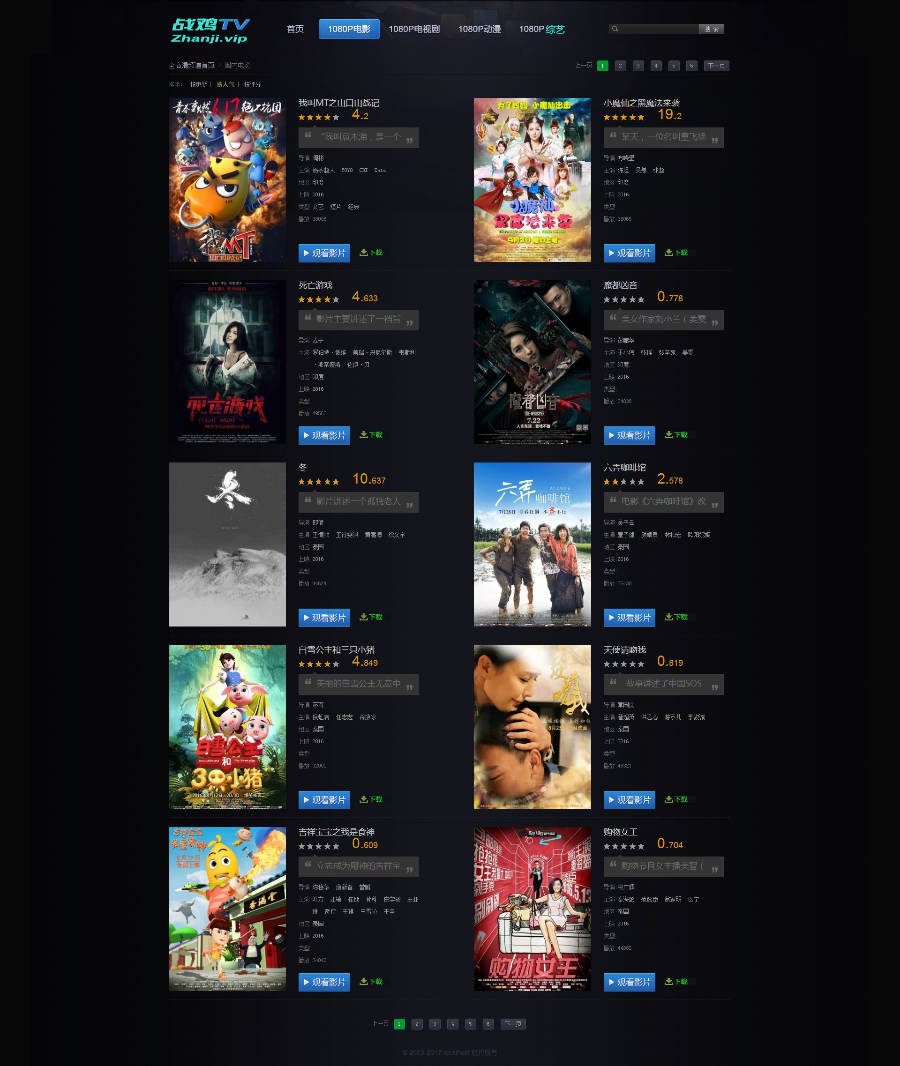900x1066 pixels.
Task: Open the 首页 home tab
Action: click(x=295, y=29)
